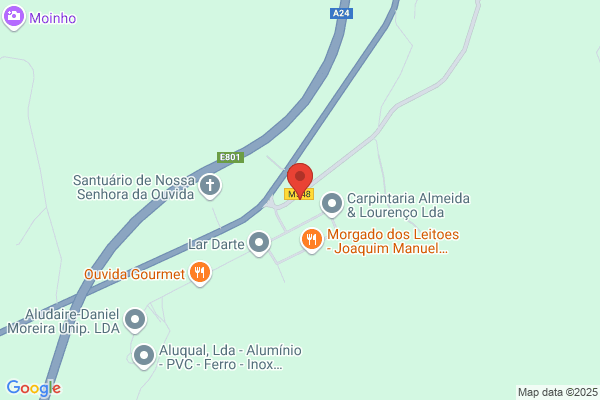Image resolution: width=600 pixels, height=400 pixels.
Task: Open the Lar Darte place marker
Action: [259, 242]
